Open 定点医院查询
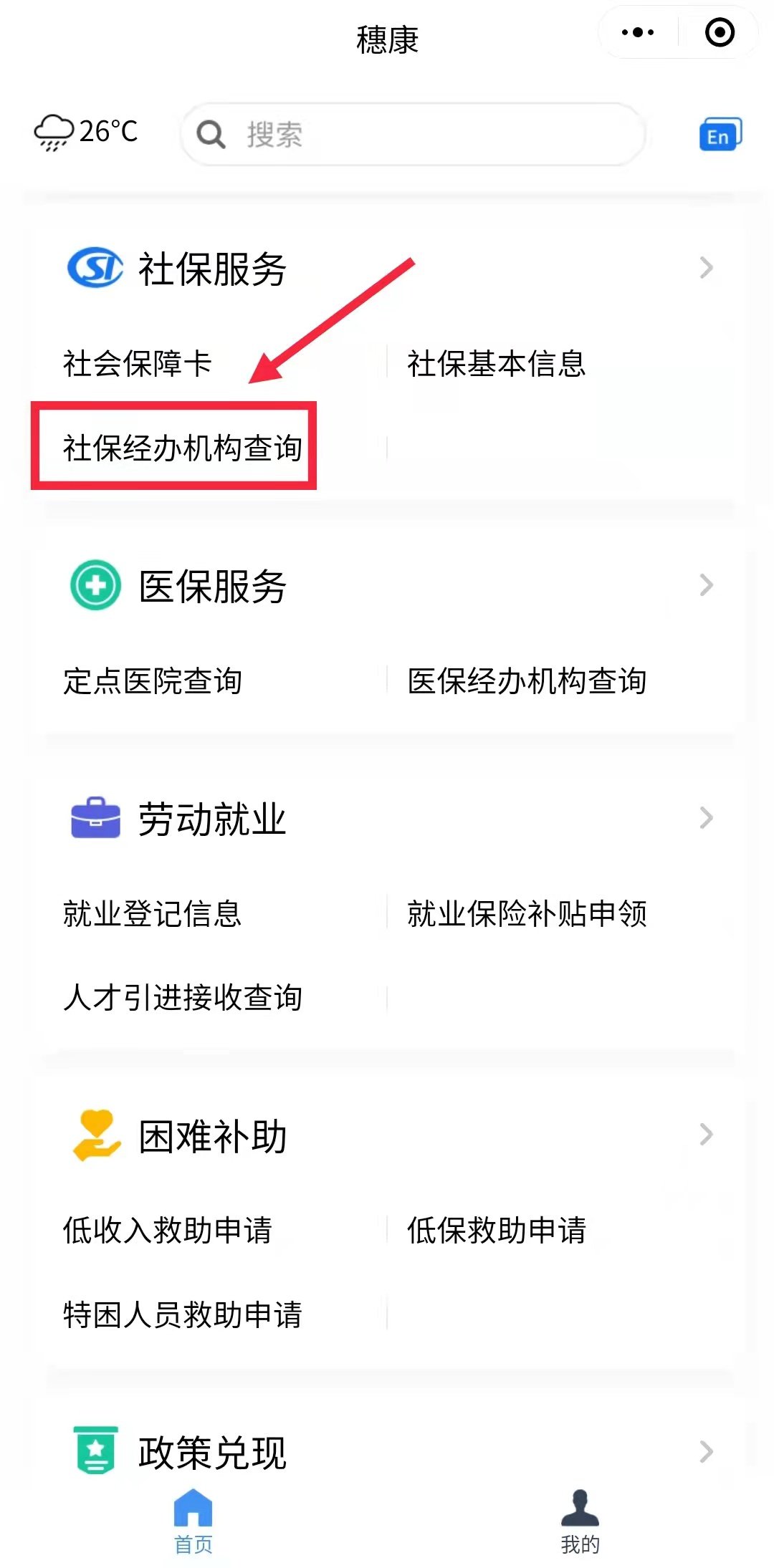This screenshot has height=1568, width=774. click(x=153, y=680)
